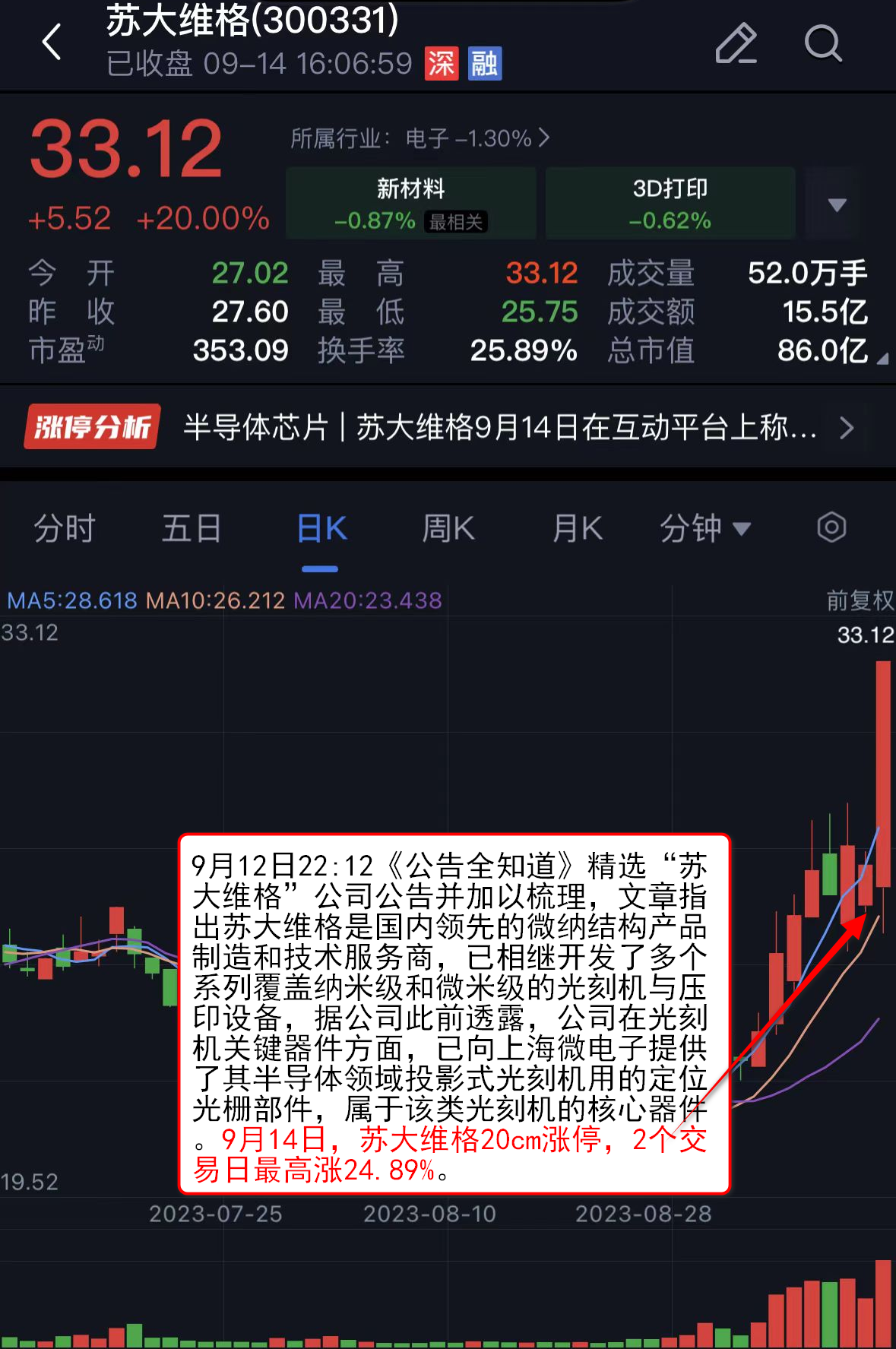Expand more quote details beside 总市值

tap(882, 359)
